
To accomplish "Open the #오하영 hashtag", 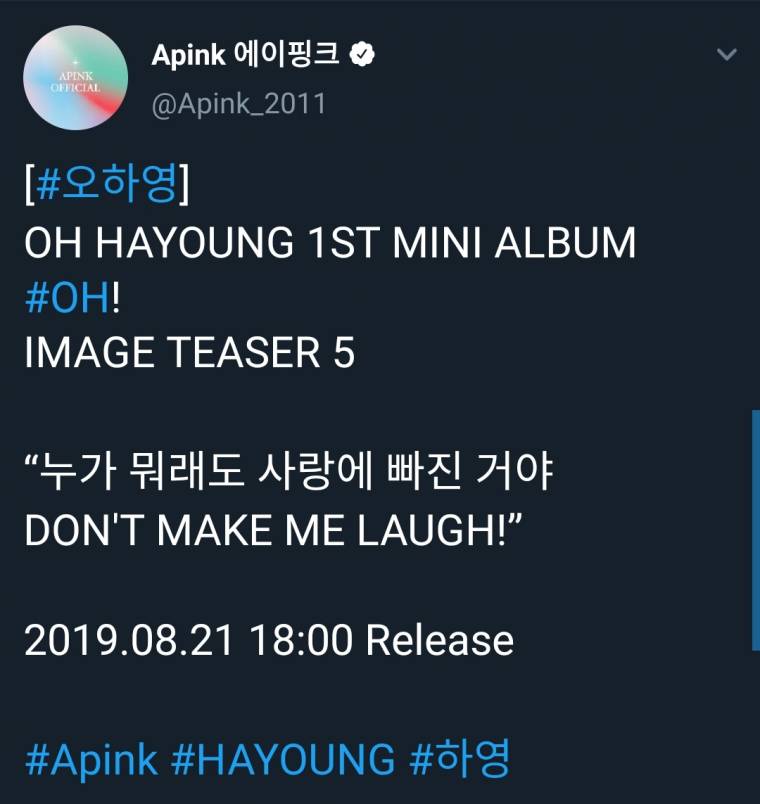I will [107, 187].
